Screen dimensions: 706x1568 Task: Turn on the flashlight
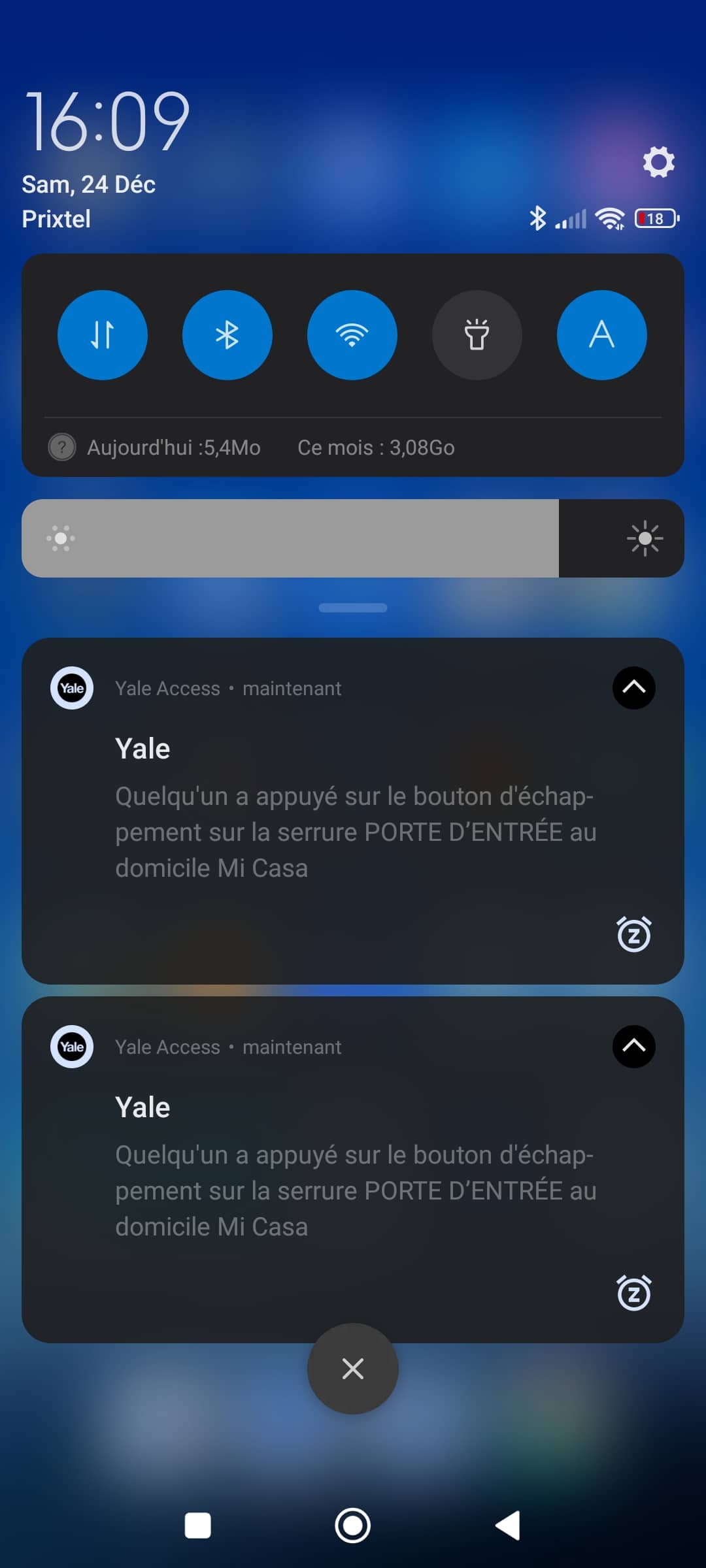477,335
